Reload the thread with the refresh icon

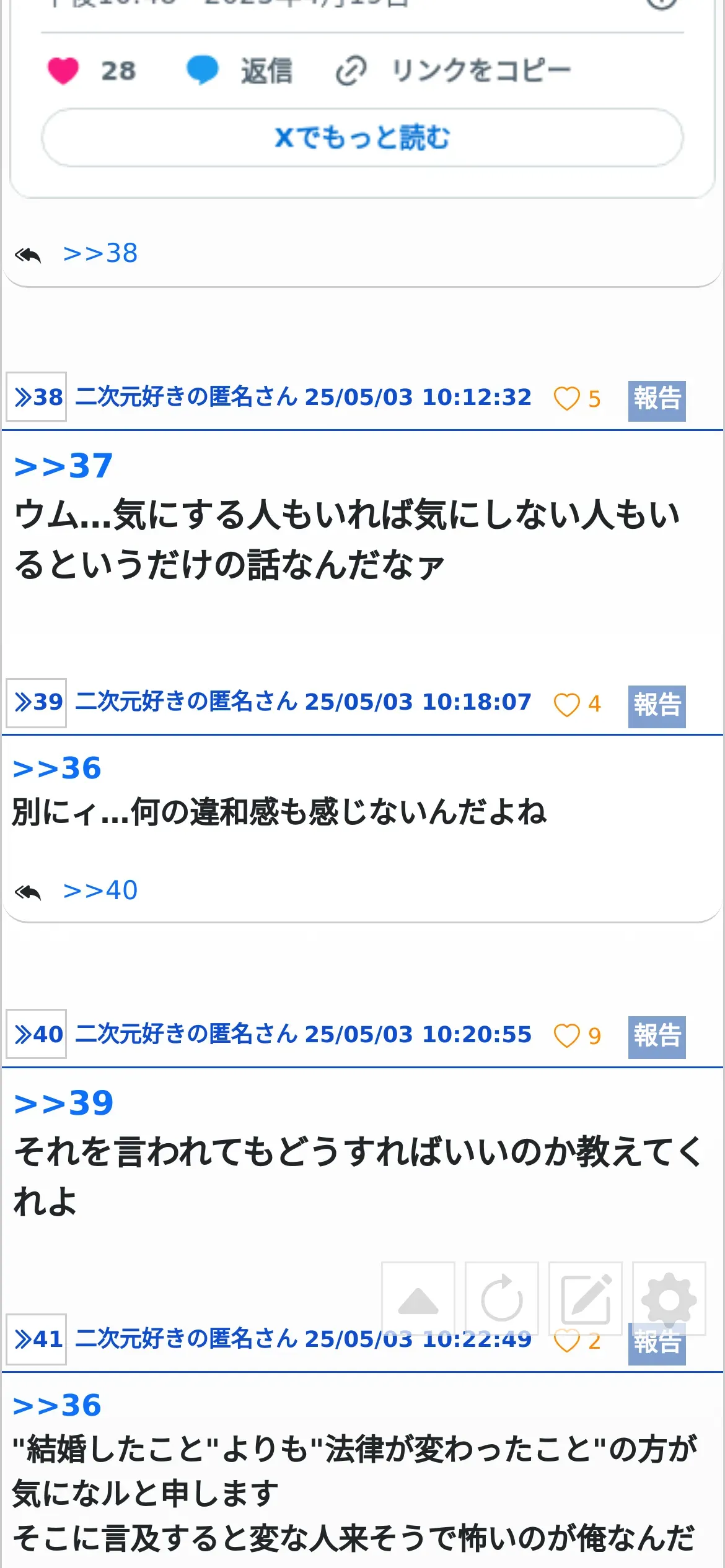[502, 1298]
